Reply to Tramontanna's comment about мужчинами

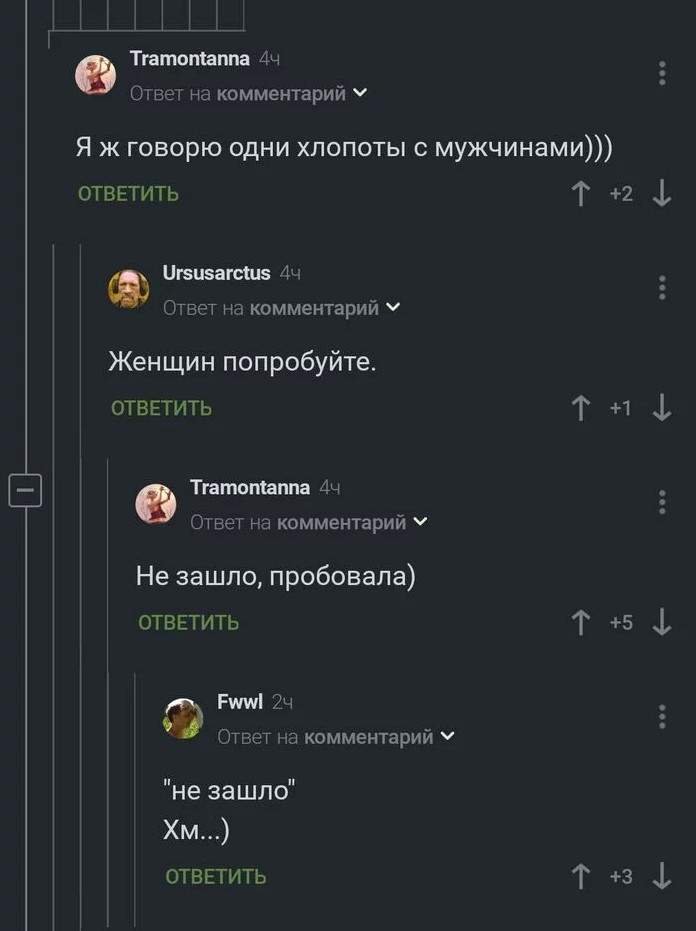(x=128, y=193)
